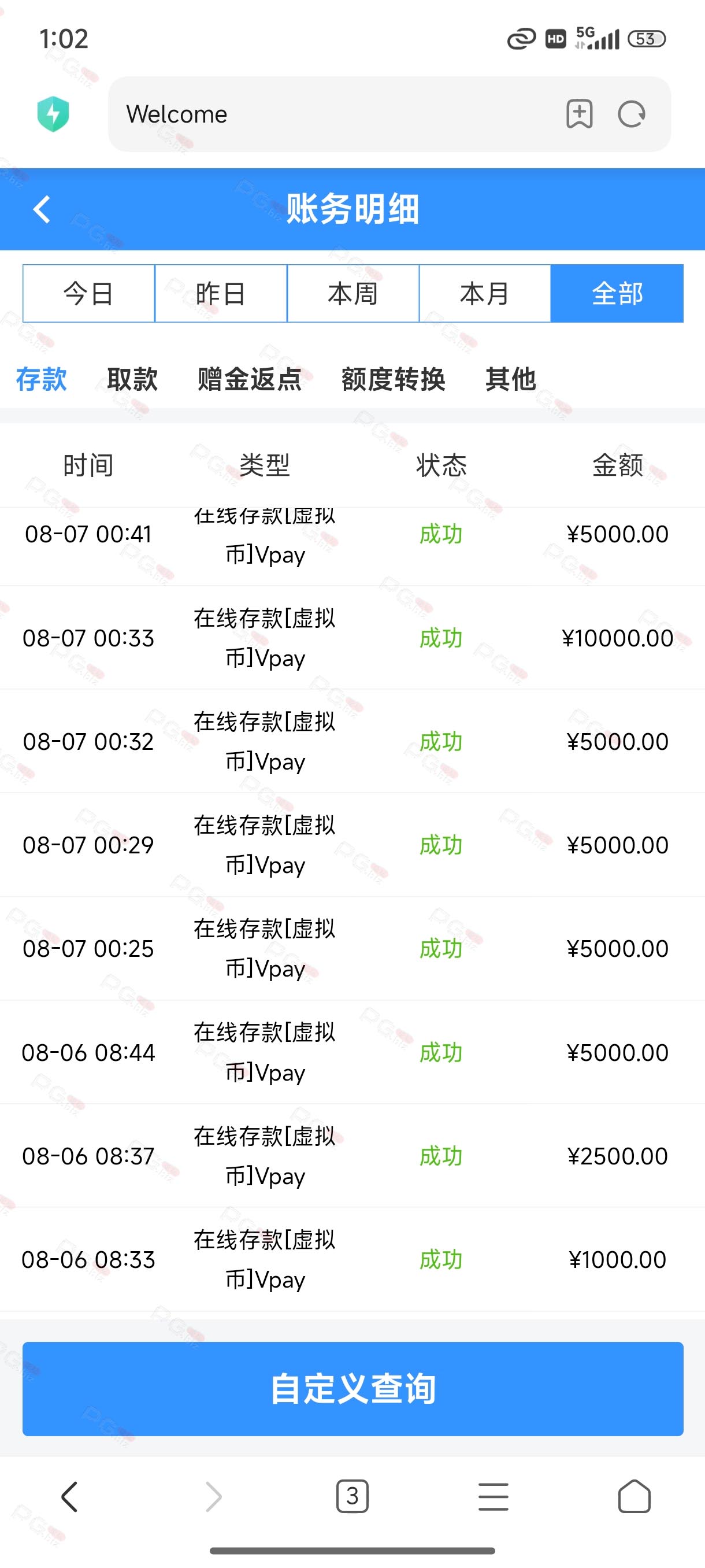Switch to the 额度转换 tab
Screen dimensions: 705x1568
click(394, 379)
